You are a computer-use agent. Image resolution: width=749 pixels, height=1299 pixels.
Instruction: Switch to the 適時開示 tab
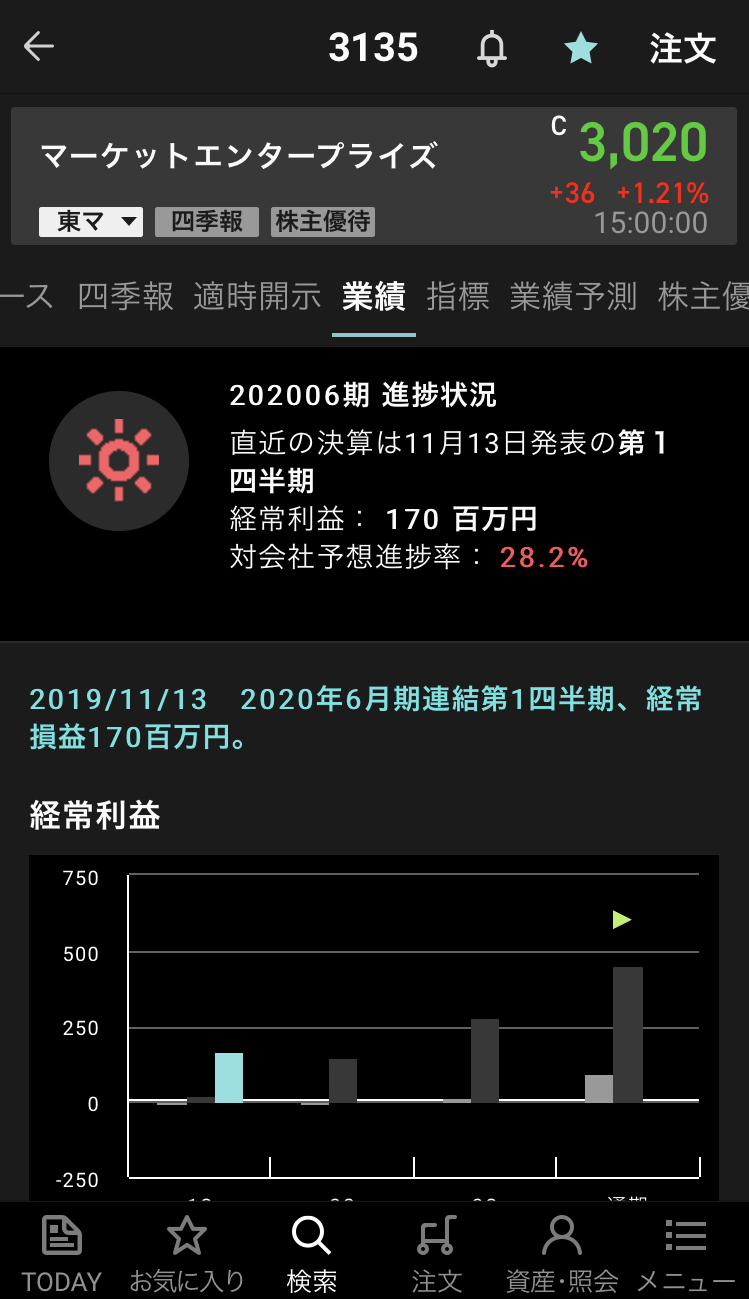pos(257,297)
